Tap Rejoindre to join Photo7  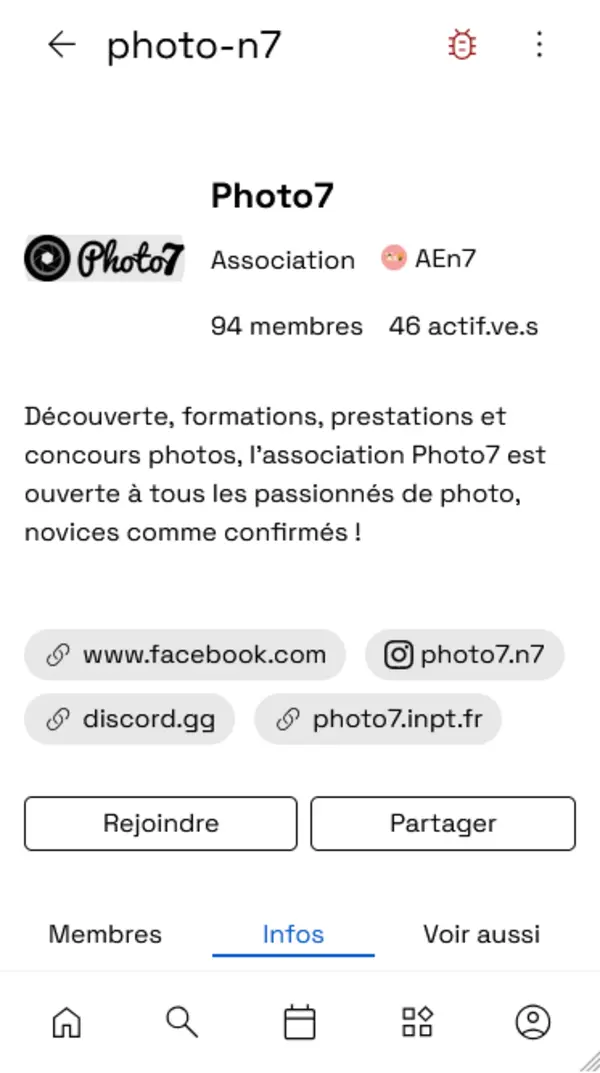[x=161, y=823]
